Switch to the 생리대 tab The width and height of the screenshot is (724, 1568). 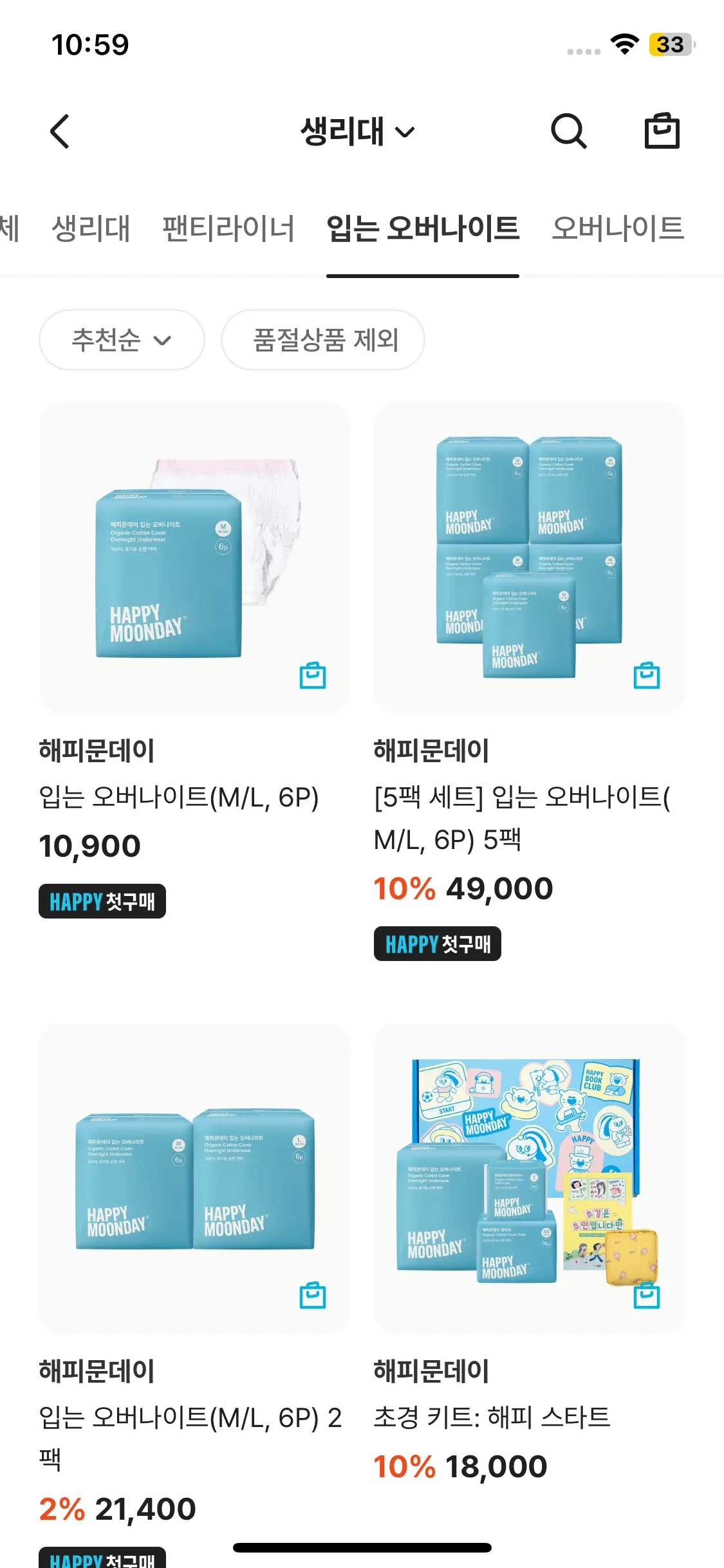[91, 229]
